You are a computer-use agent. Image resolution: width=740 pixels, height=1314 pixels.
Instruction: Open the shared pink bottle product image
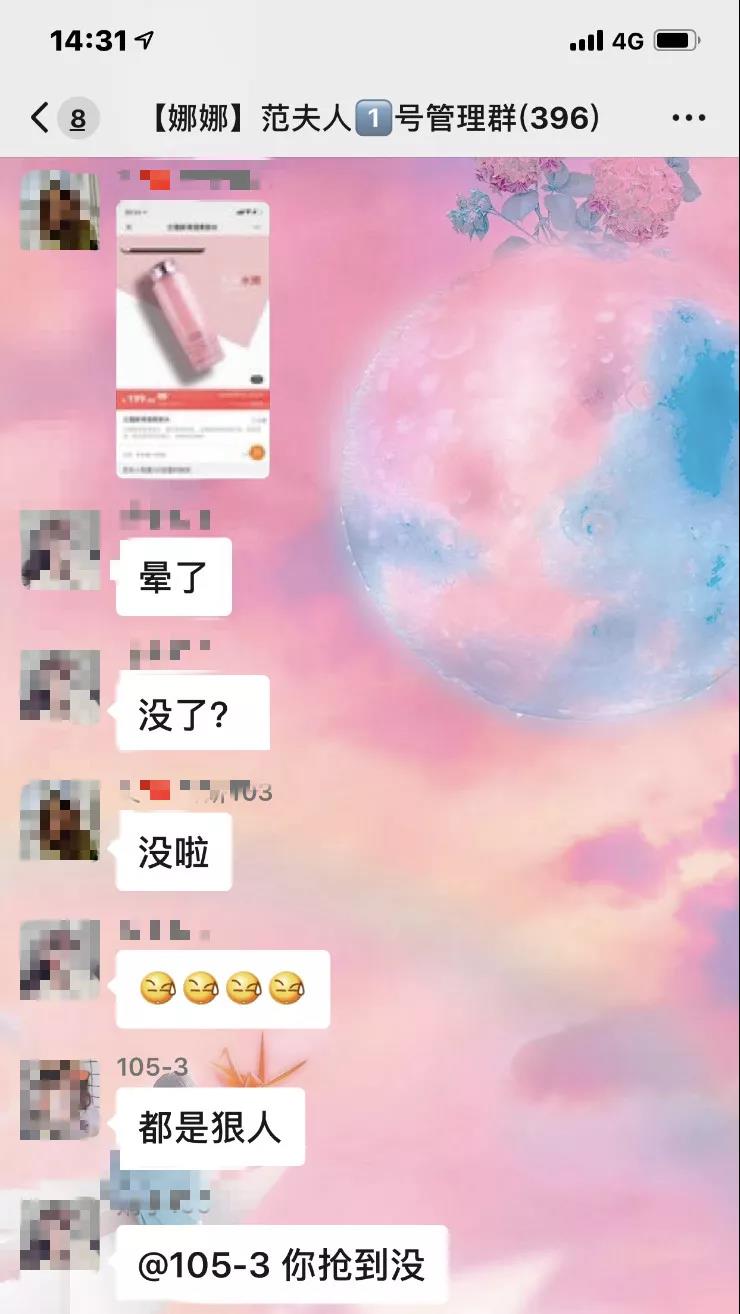tap(192, 340)
